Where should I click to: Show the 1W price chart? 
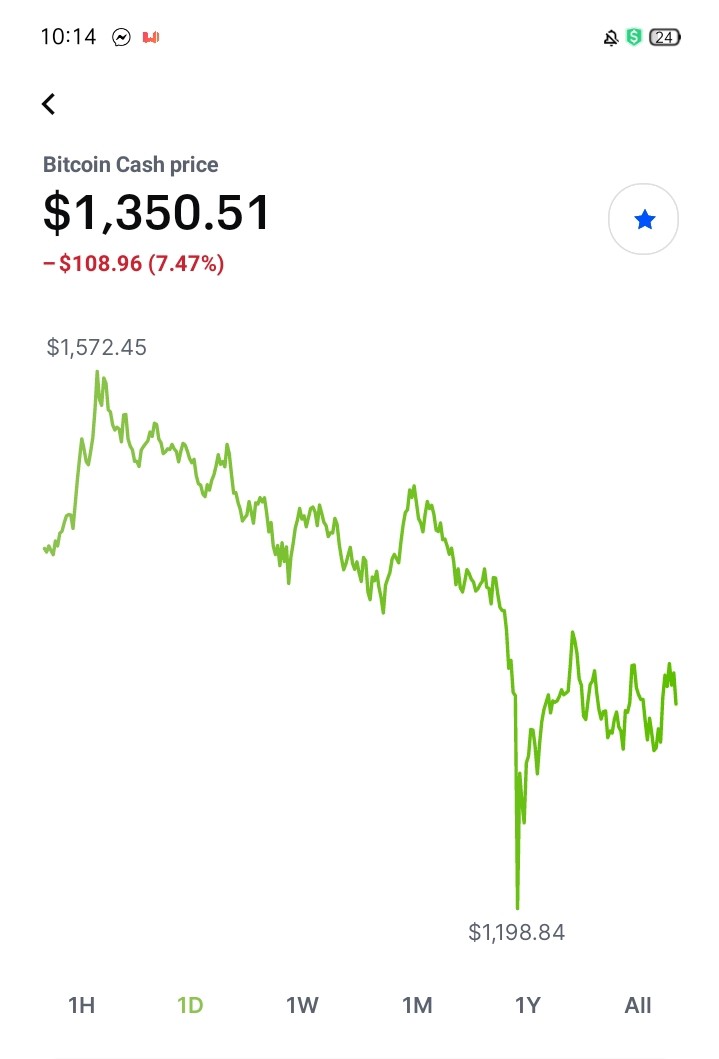302,1005
